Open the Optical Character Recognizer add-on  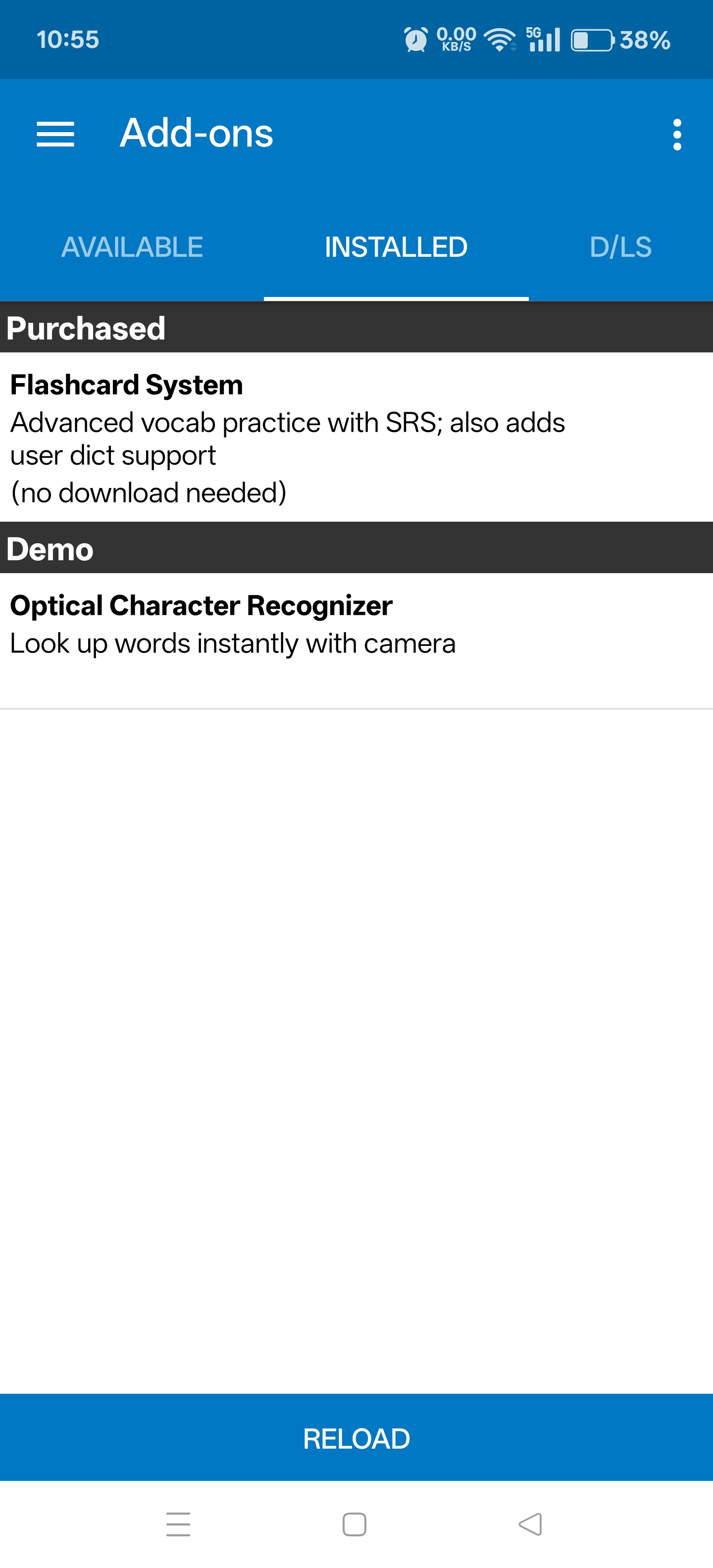[x=356, y=640]
